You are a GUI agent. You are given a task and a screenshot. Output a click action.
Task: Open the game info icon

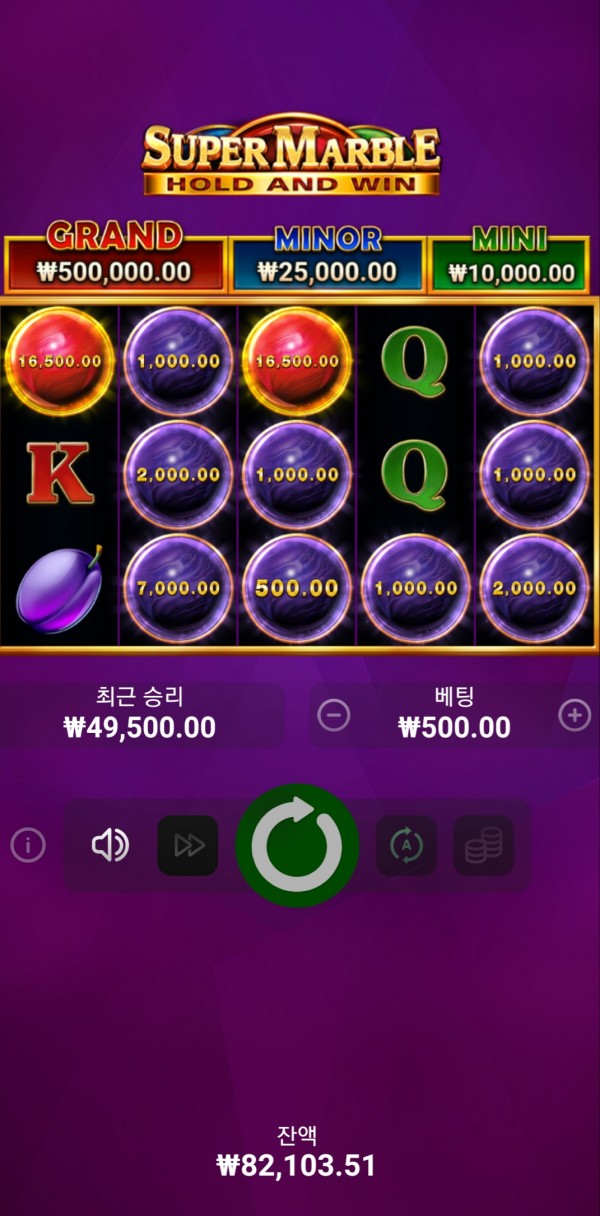(28, 846)
